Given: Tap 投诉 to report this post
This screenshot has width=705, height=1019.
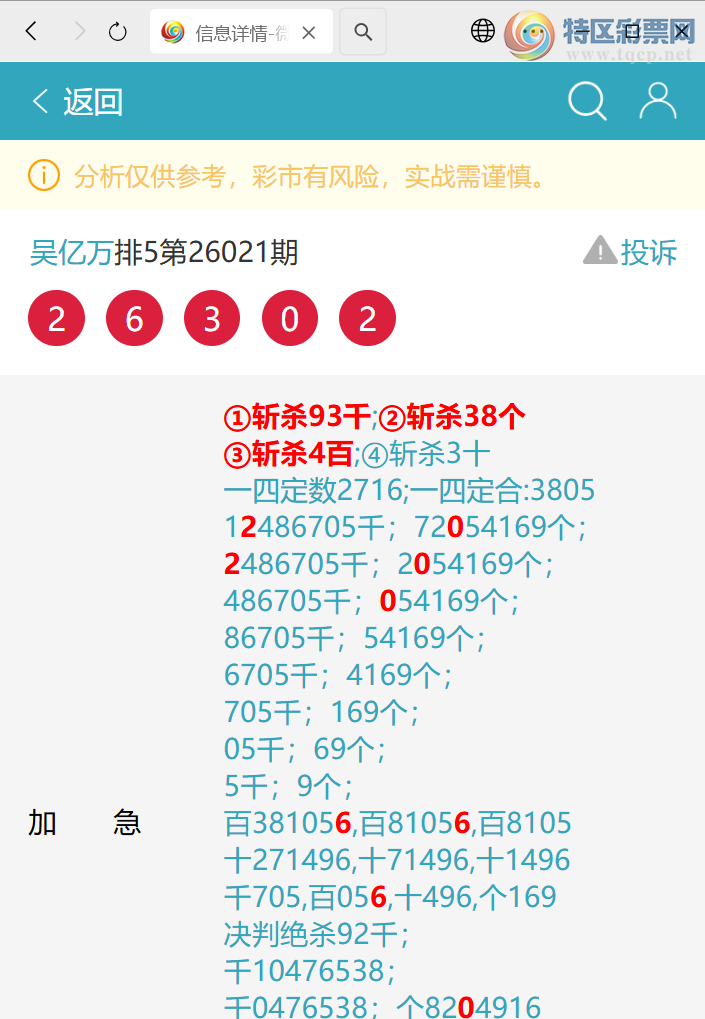Looking at the screenshot, I should click(x=631, y=252).
